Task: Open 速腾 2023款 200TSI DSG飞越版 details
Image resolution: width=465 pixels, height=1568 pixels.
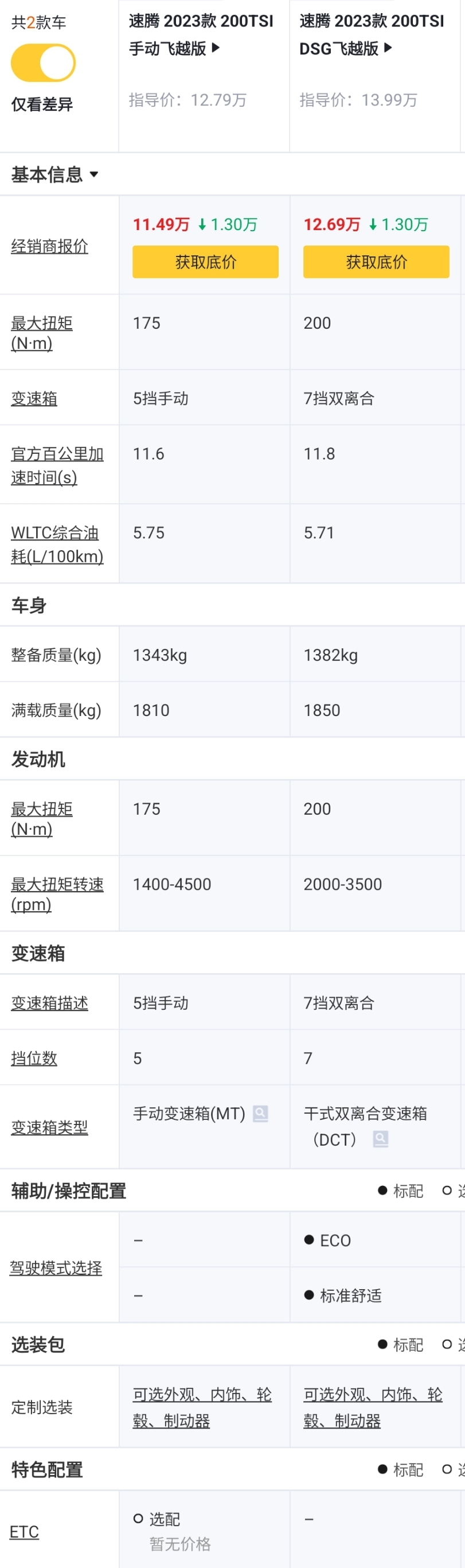Action: pos(370,34)
